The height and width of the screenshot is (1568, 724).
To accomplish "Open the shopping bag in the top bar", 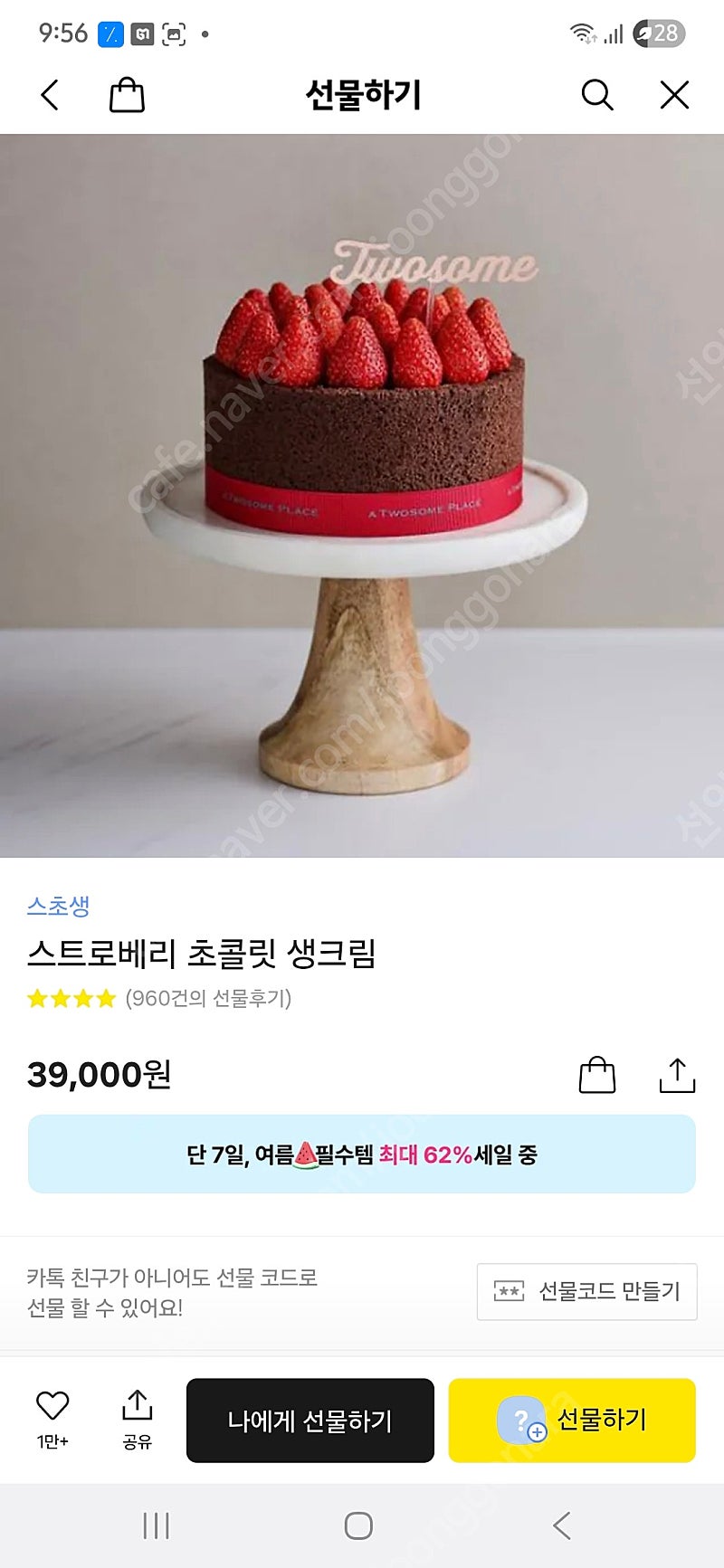I will pos(127,95).
